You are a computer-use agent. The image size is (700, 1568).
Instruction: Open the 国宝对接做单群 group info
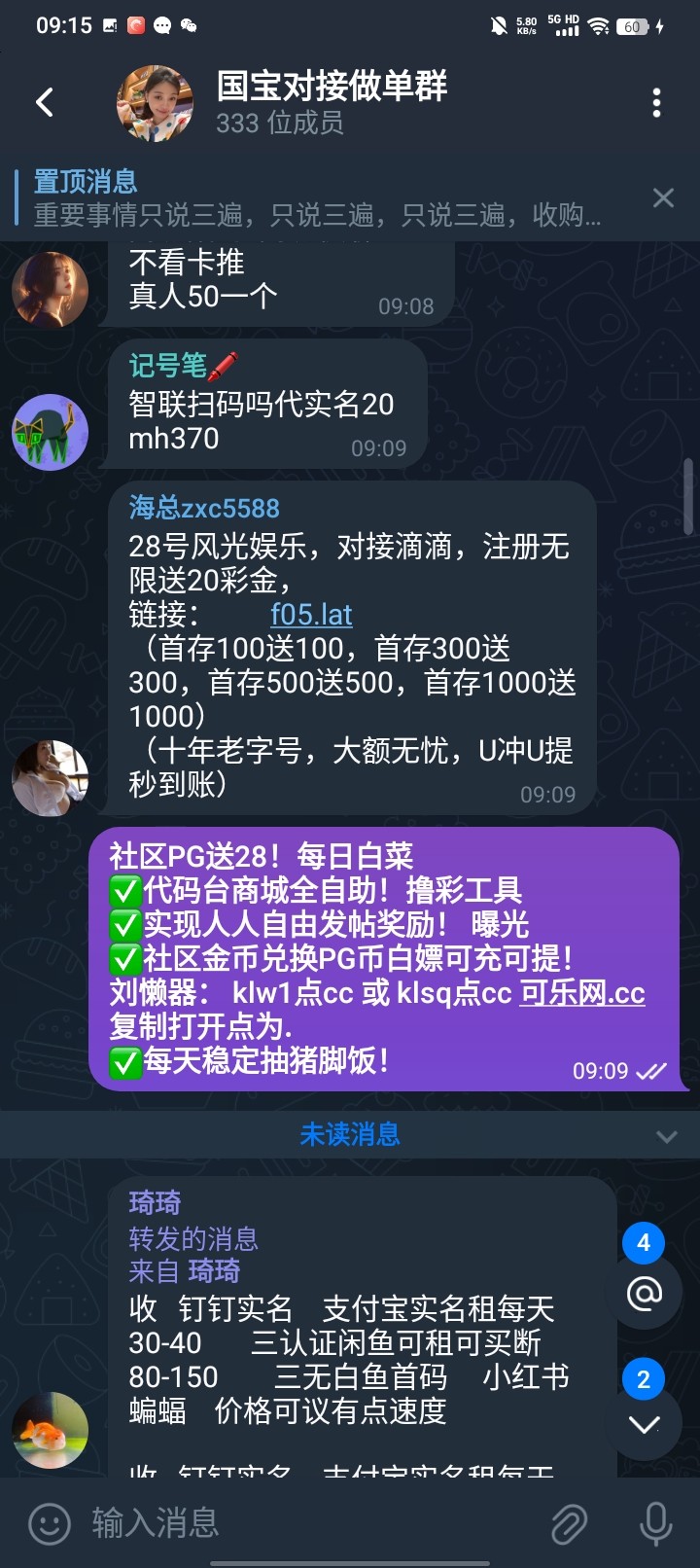pyautogui.click(x=331, y=102)
